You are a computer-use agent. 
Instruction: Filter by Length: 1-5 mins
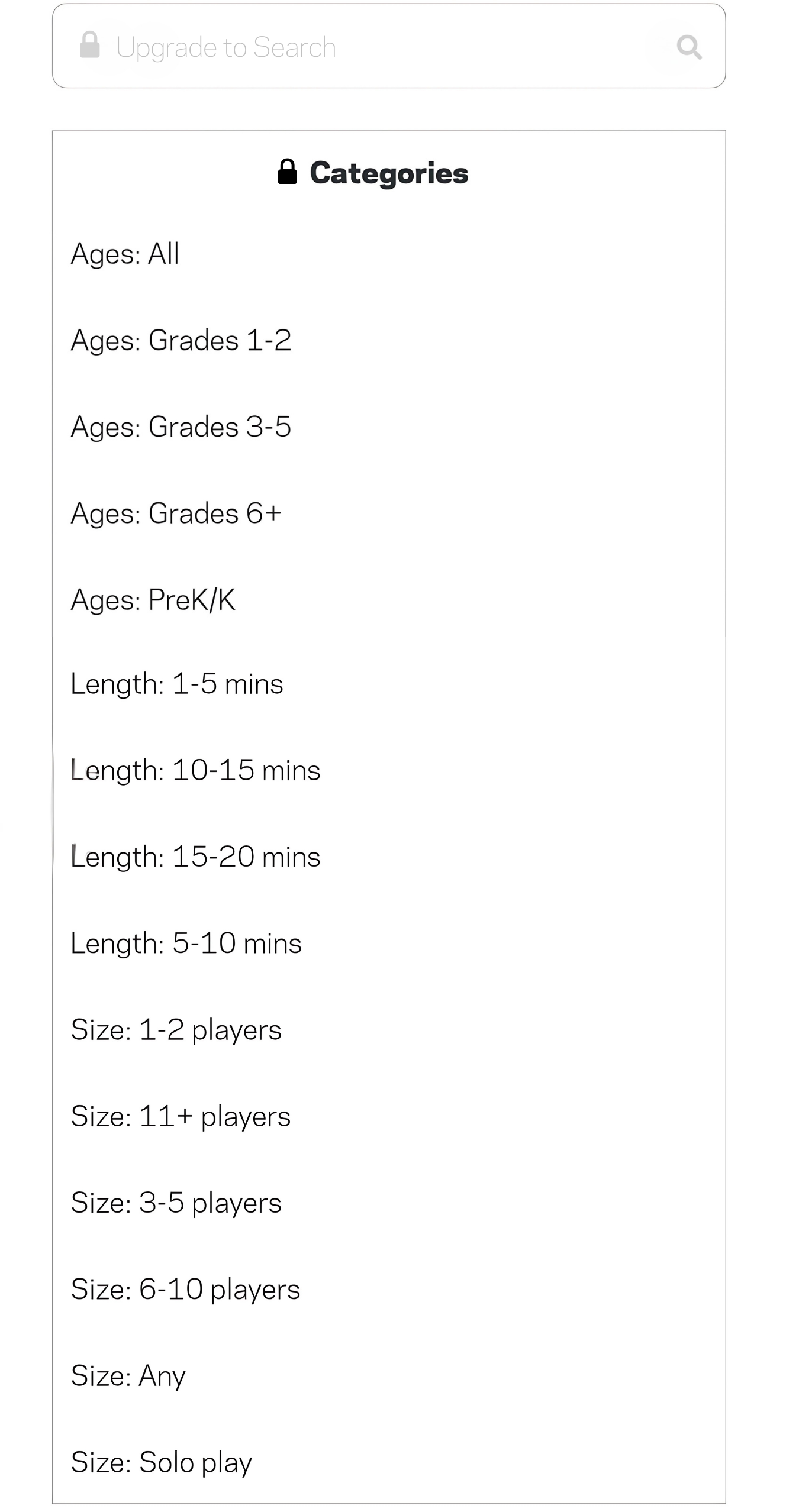pyautogui.click(x=177, y=684)
